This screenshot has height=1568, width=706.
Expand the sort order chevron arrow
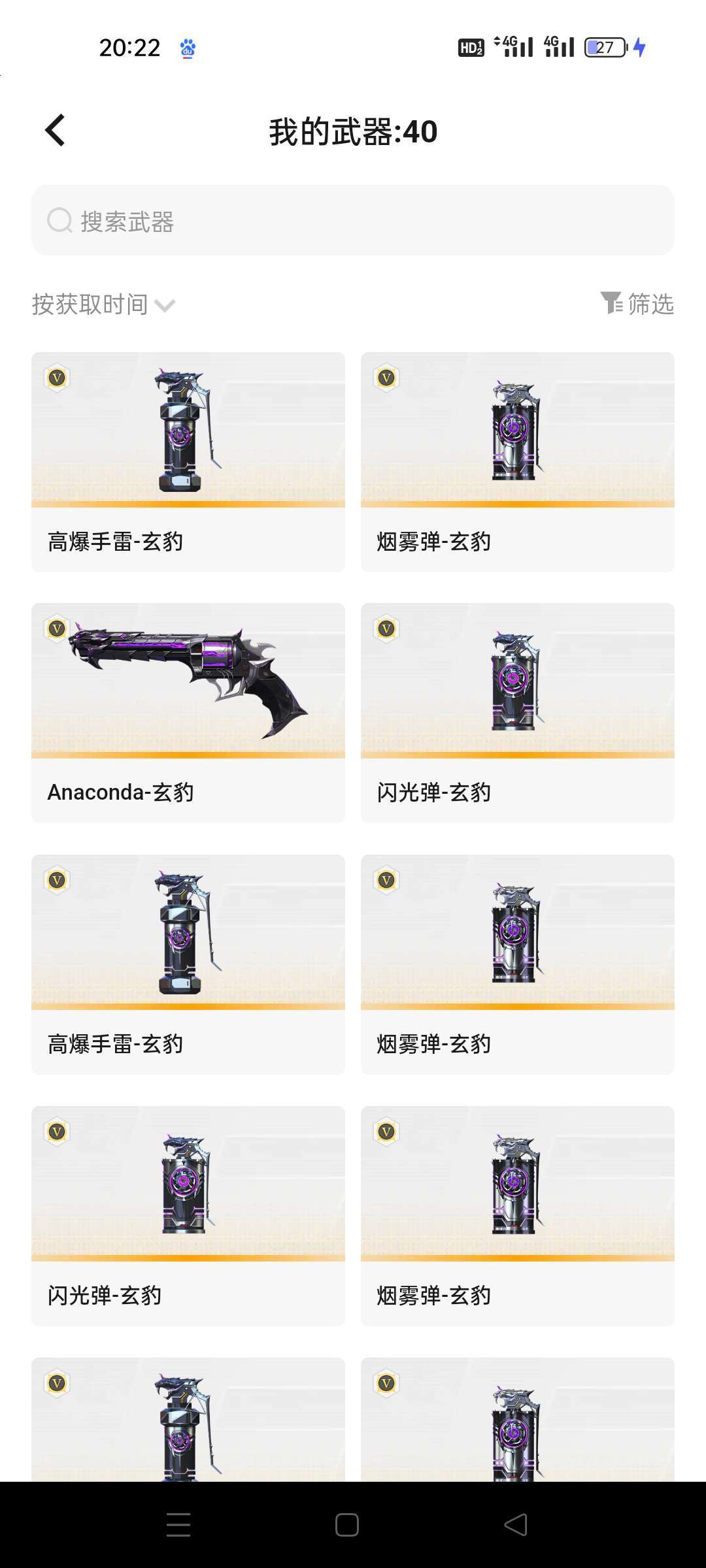click(165, 304)
